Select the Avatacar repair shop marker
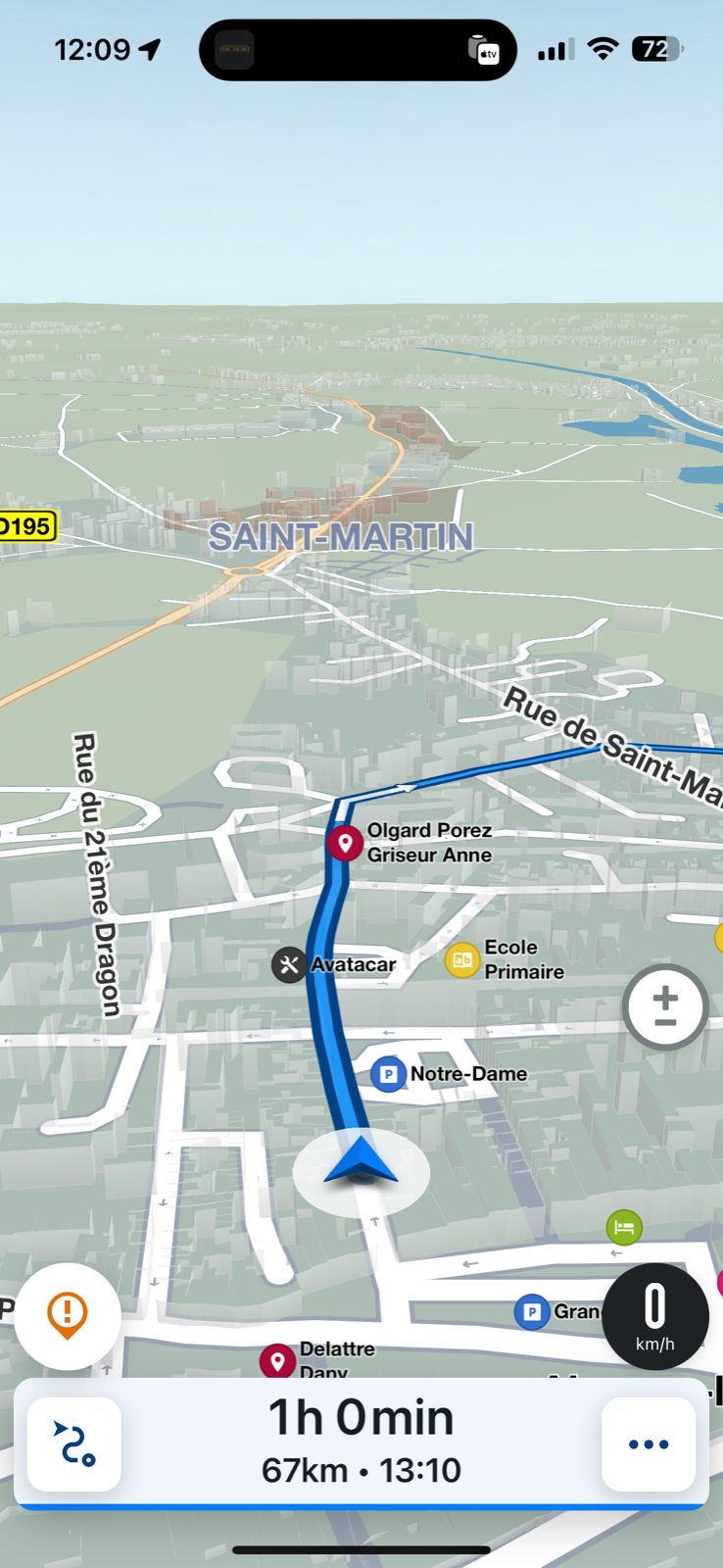 [x=288, y=965]
